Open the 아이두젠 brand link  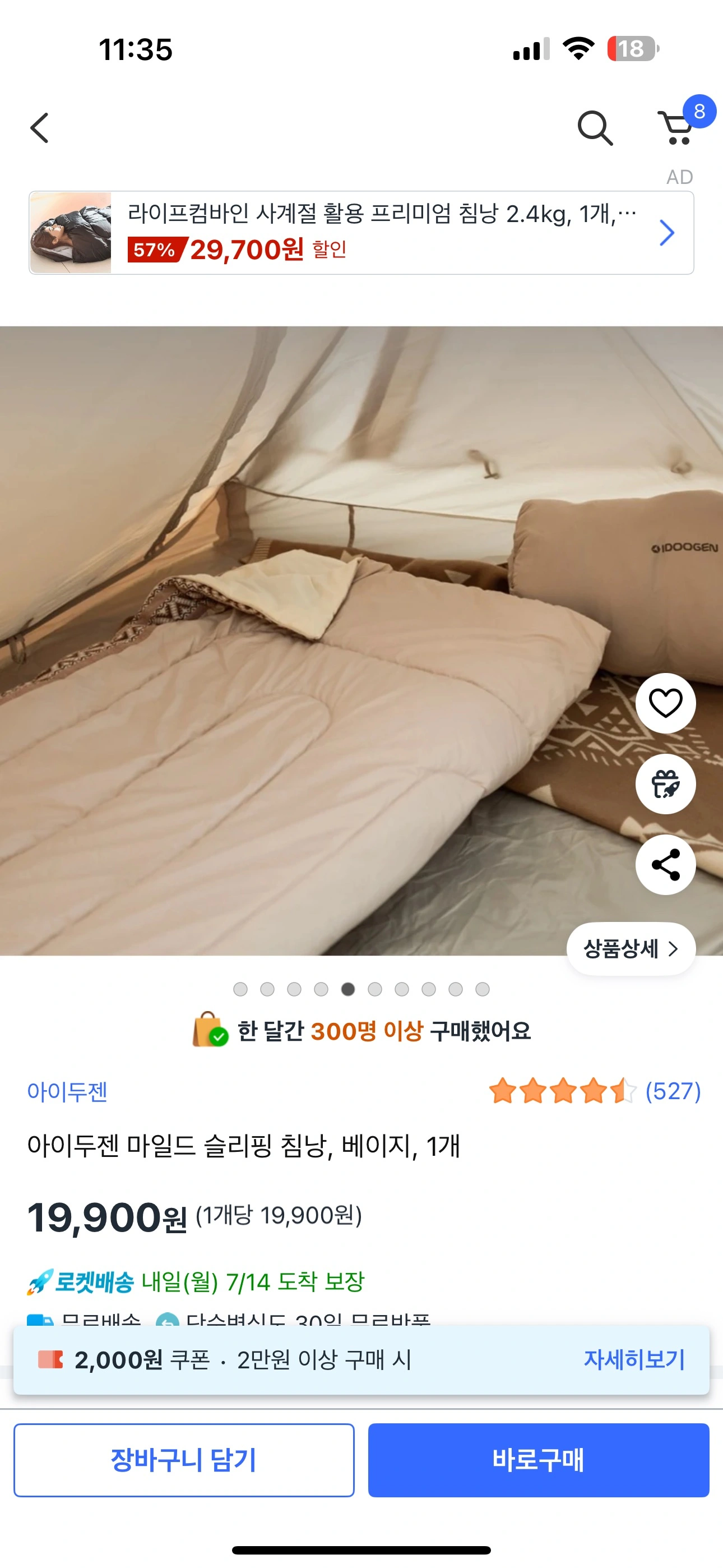(x=68, y=1091)
